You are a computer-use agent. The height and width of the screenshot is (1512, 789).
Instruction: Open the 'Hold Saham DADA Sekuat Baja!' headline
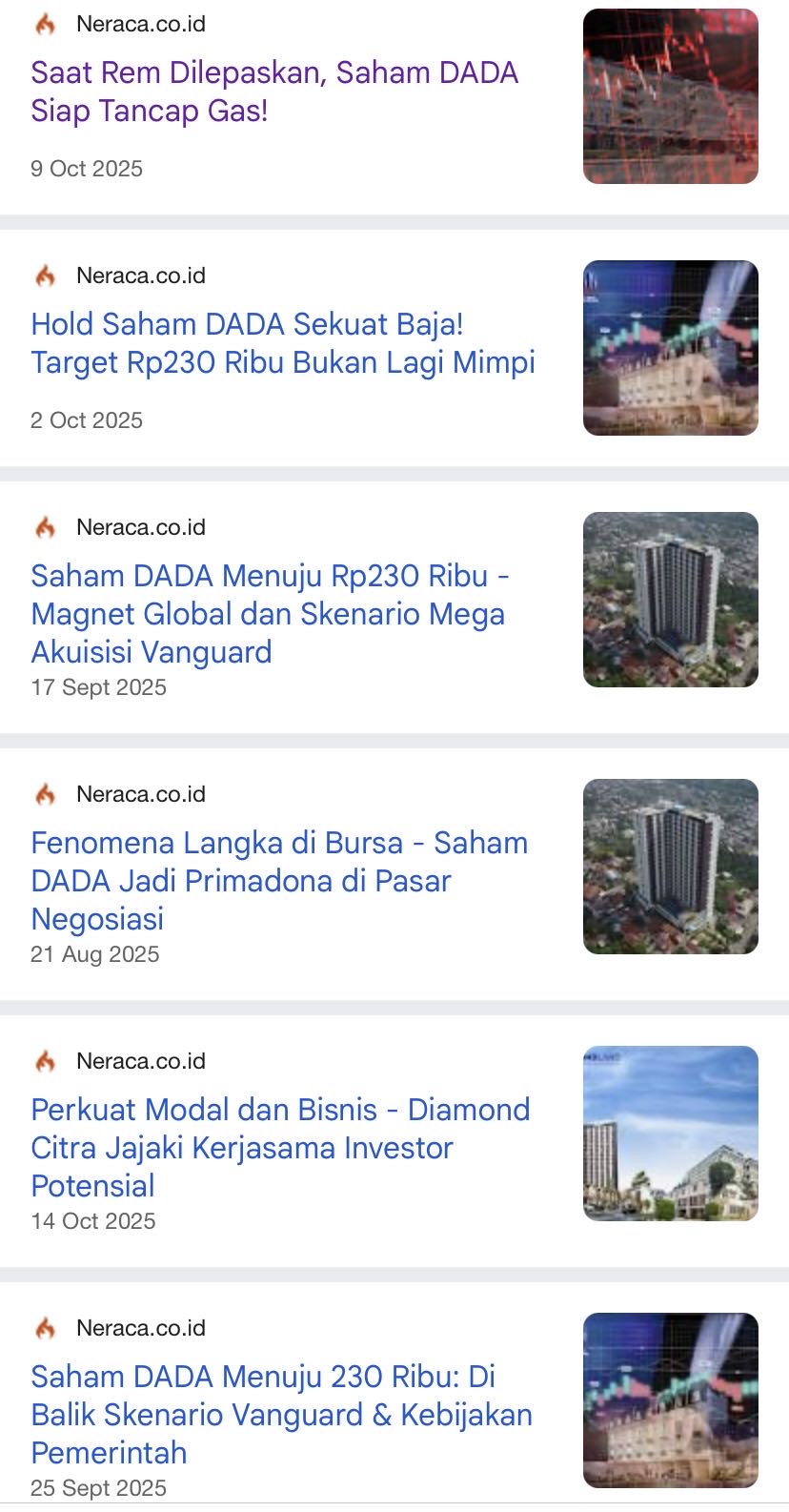[x=283, y=343]
